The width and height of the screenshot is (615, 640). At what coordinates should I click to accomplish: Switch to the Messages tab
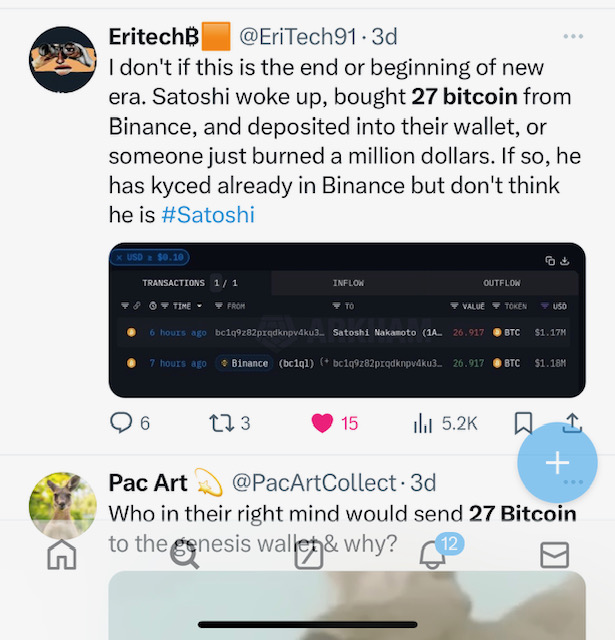click(554, 554)
